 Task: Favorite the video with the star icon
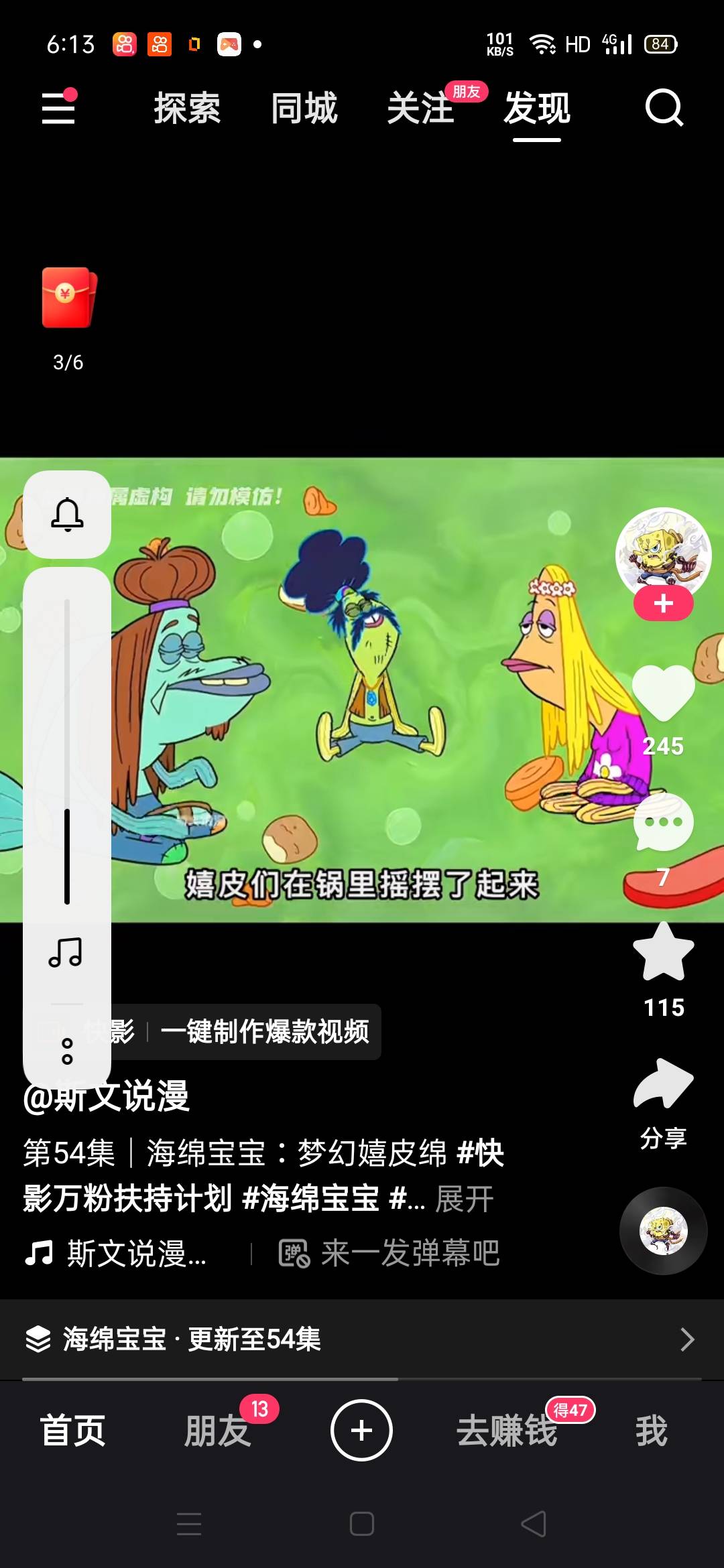pyautogui.click(x=663, y=952)
